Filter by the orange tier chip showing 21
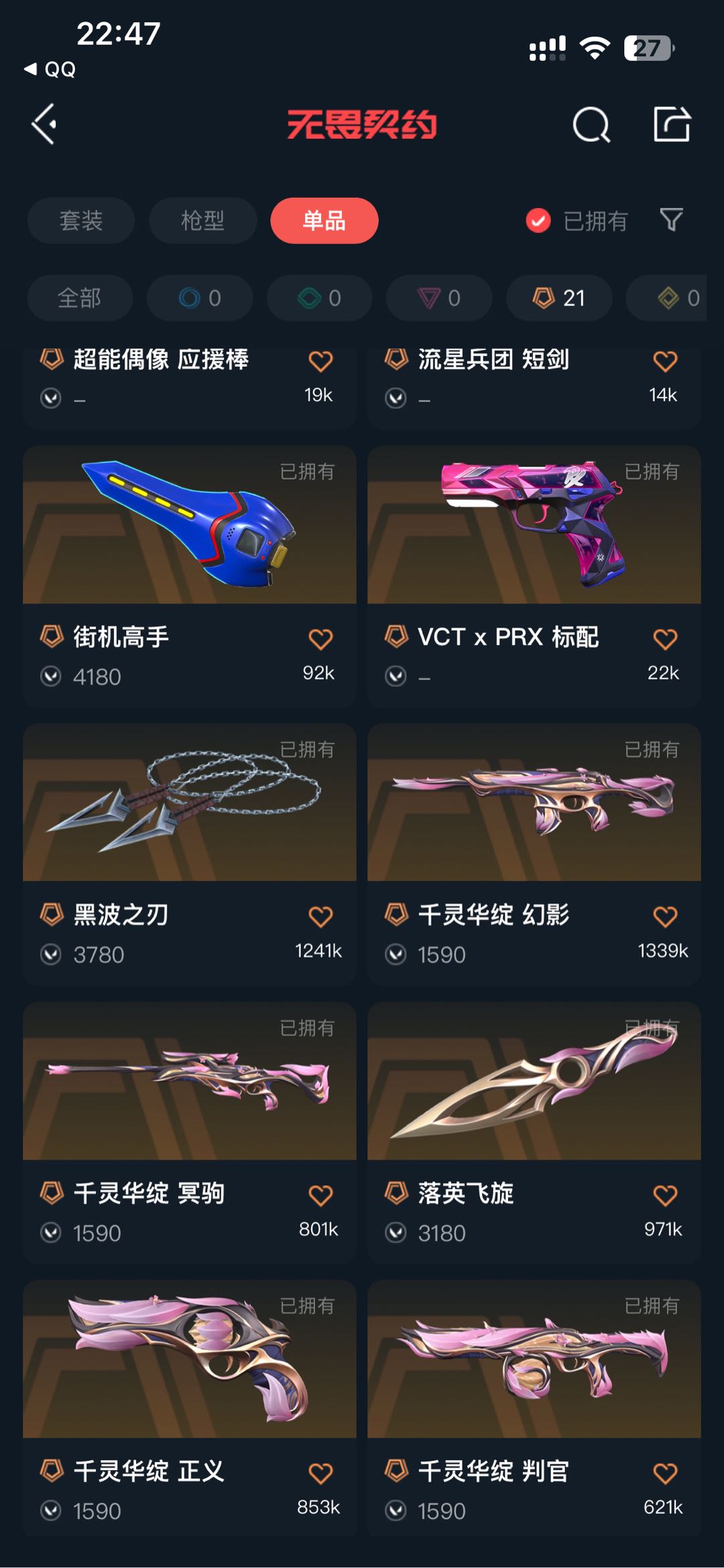The height and width of the screenshot is (1568, 724). [558, 298]
